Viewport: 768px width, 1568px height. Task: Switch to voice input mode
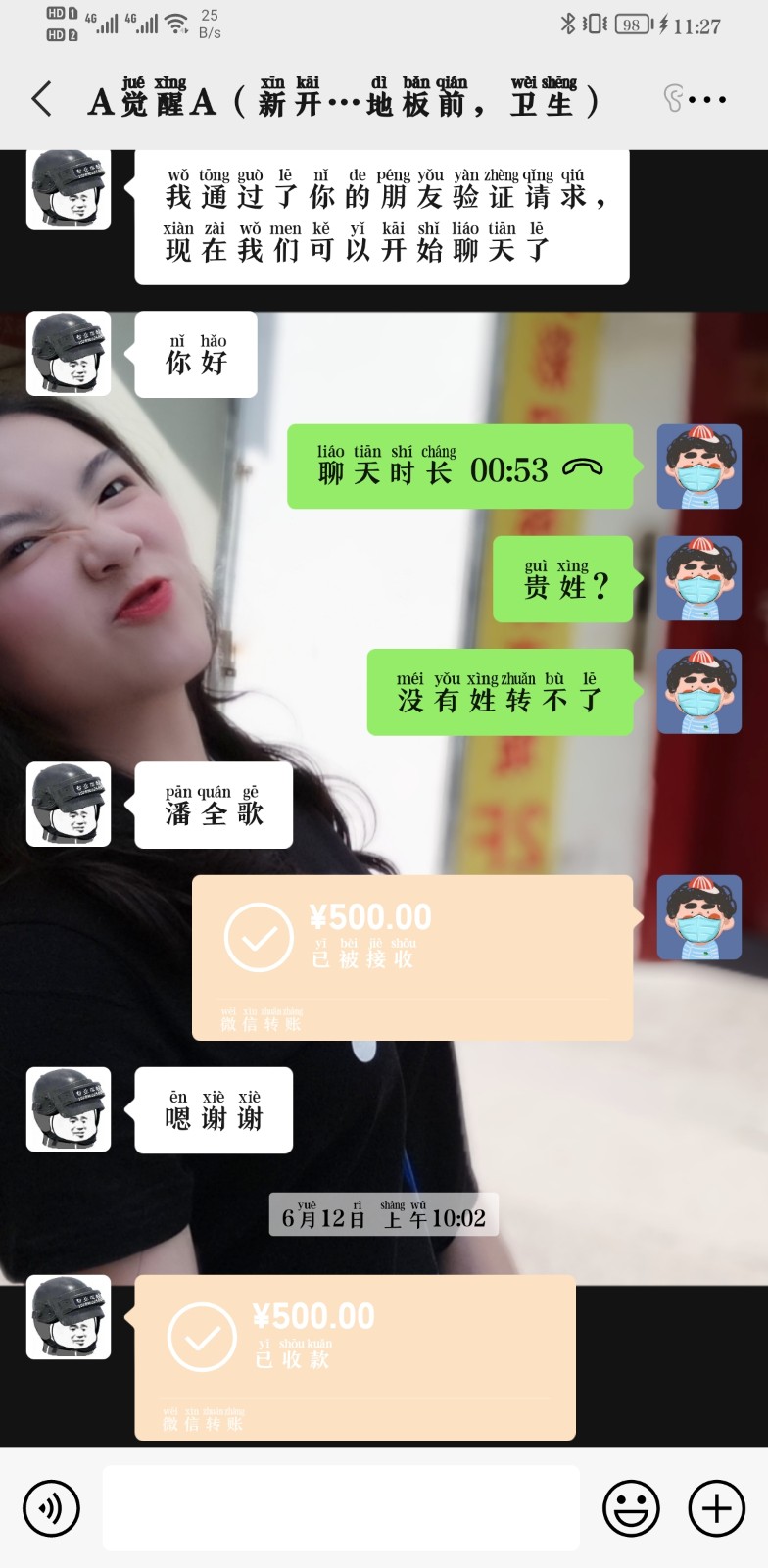(51, 1507)
